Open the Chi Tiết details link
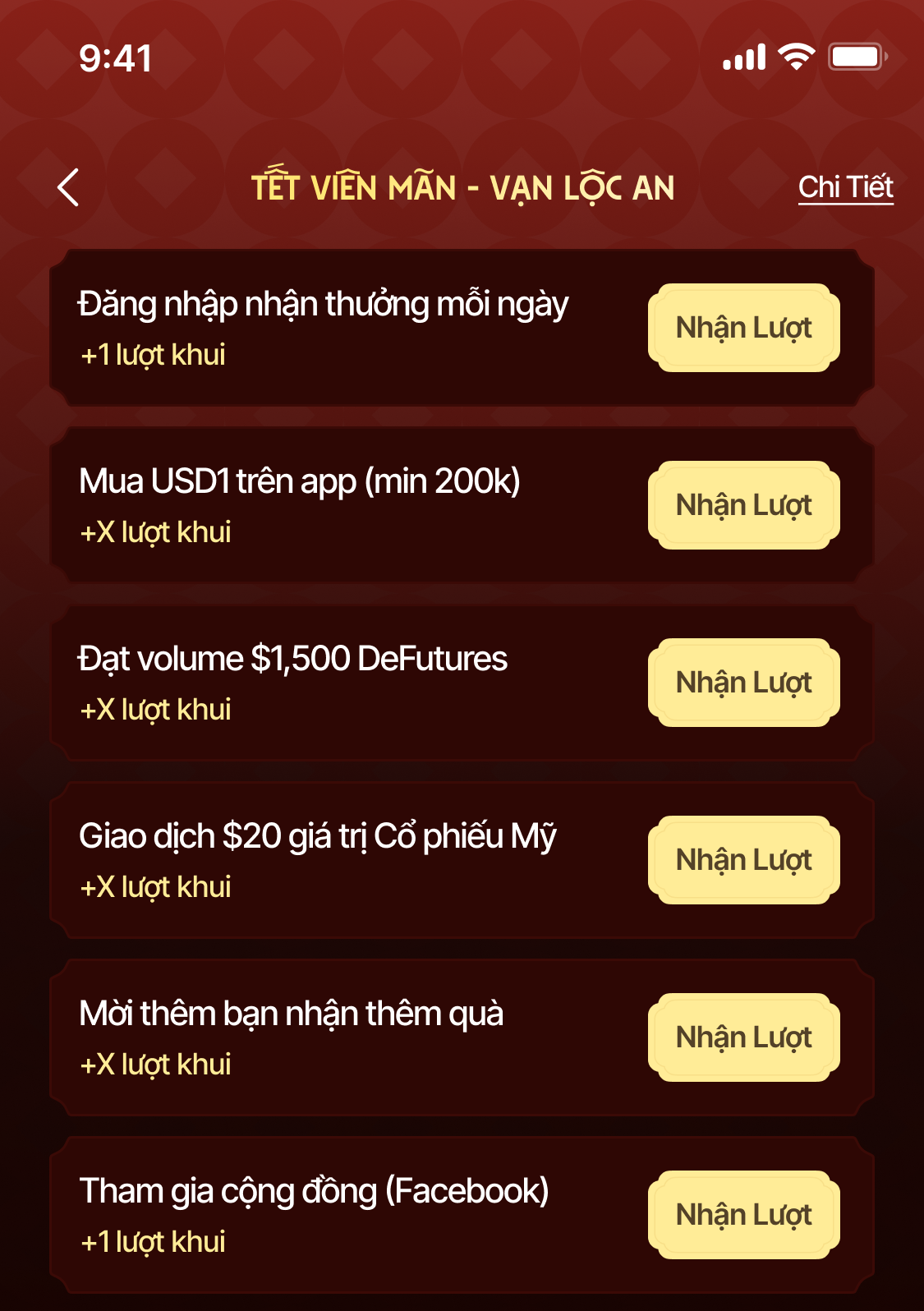This screenshot has height=1311, width=924. 845,187
